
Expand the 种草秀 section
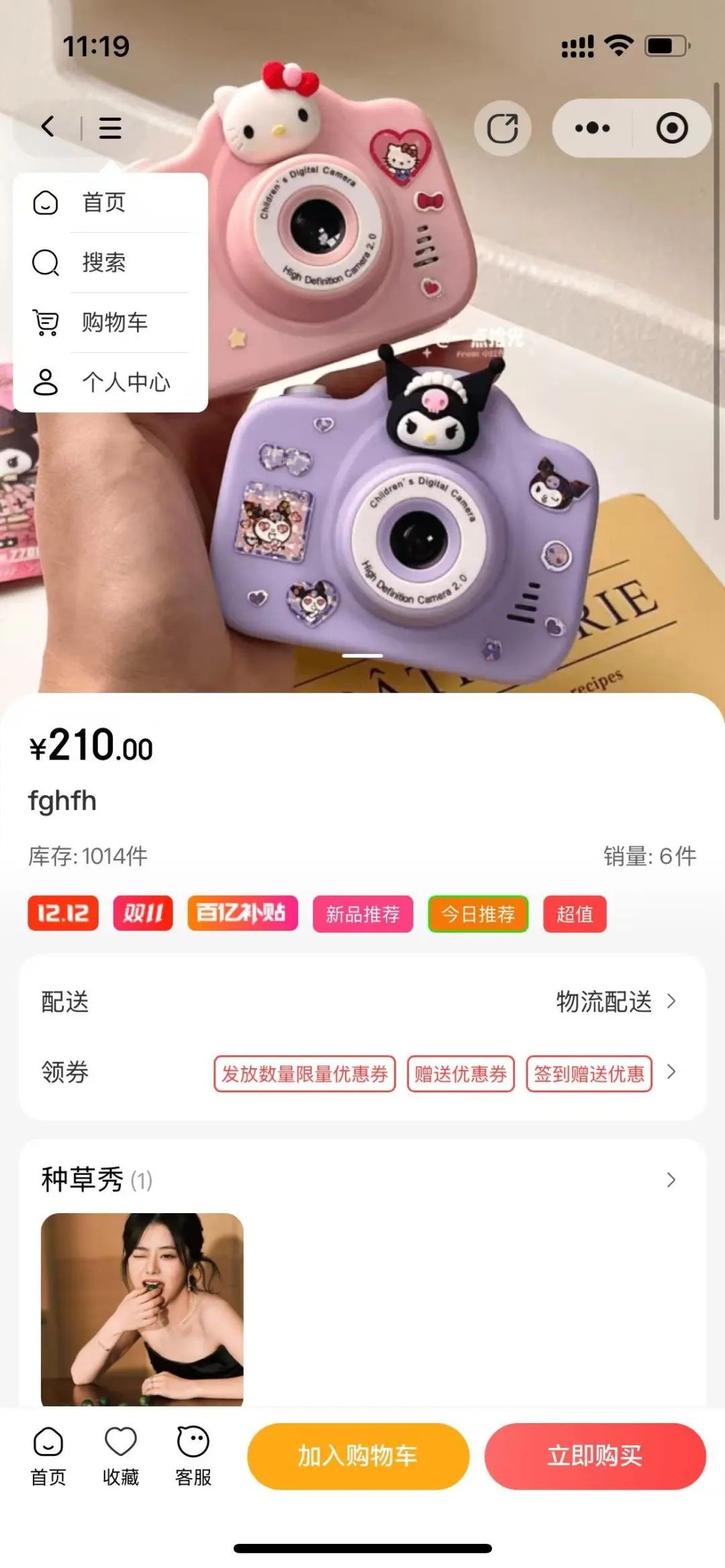[x=670, y=1180]
